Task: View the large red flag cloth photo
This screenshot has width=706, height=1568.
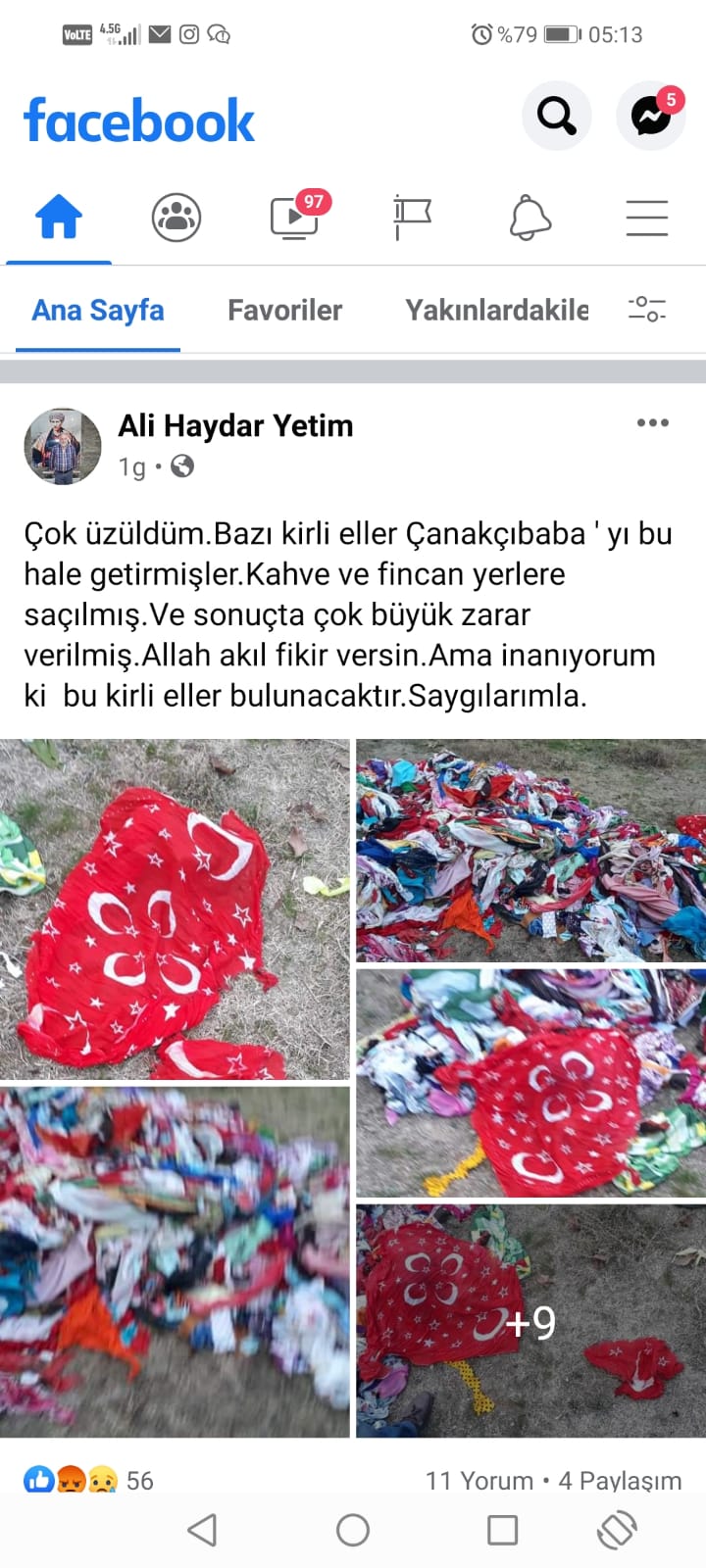Action: coord(175,909)
